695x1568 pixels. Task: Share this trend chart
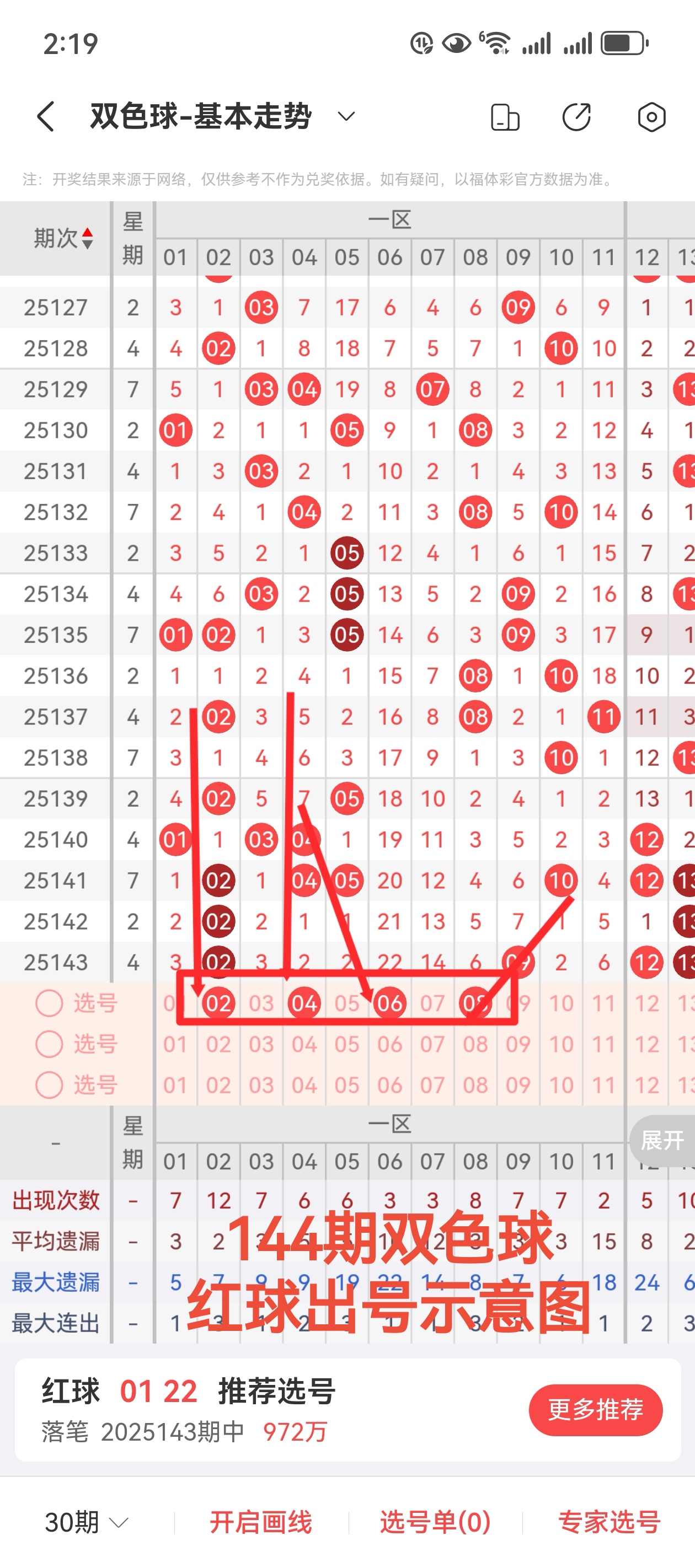pos(576,117)
